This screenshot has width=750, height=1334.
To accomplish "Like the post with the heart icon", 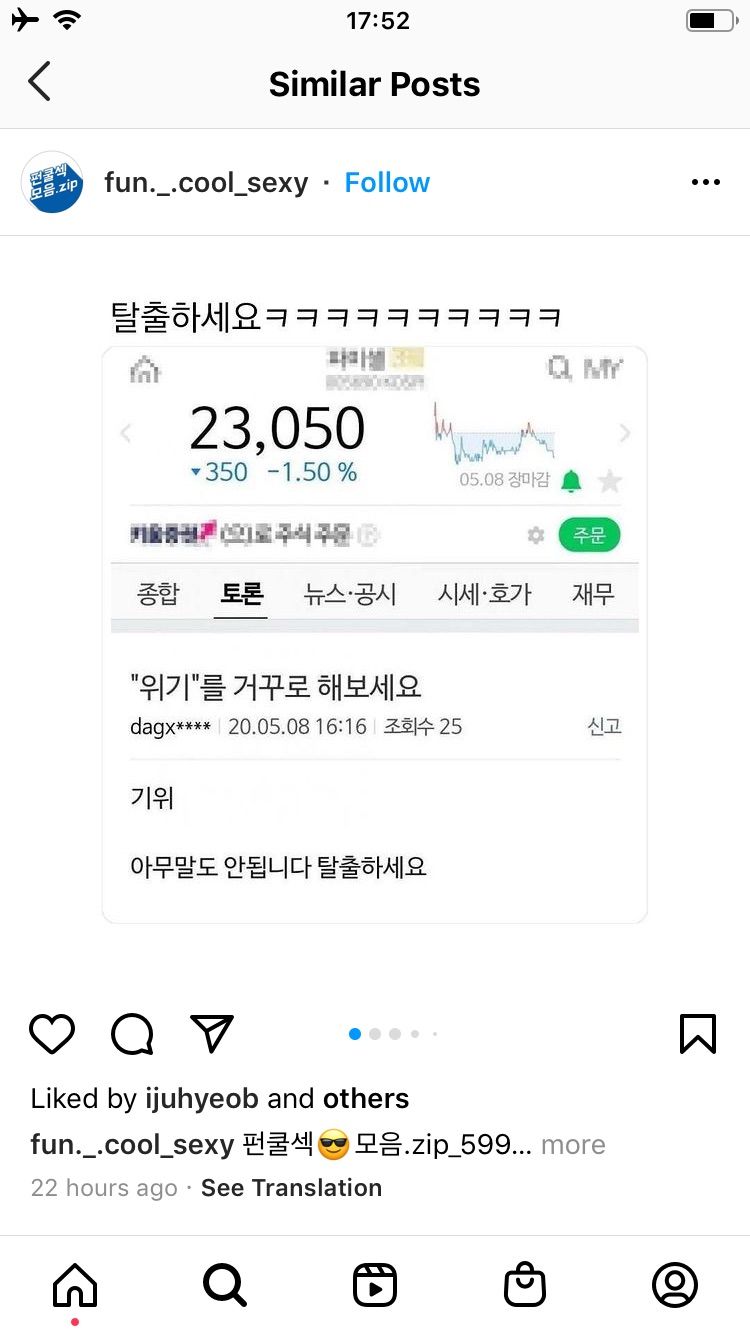I will (x=52, y=1034).
